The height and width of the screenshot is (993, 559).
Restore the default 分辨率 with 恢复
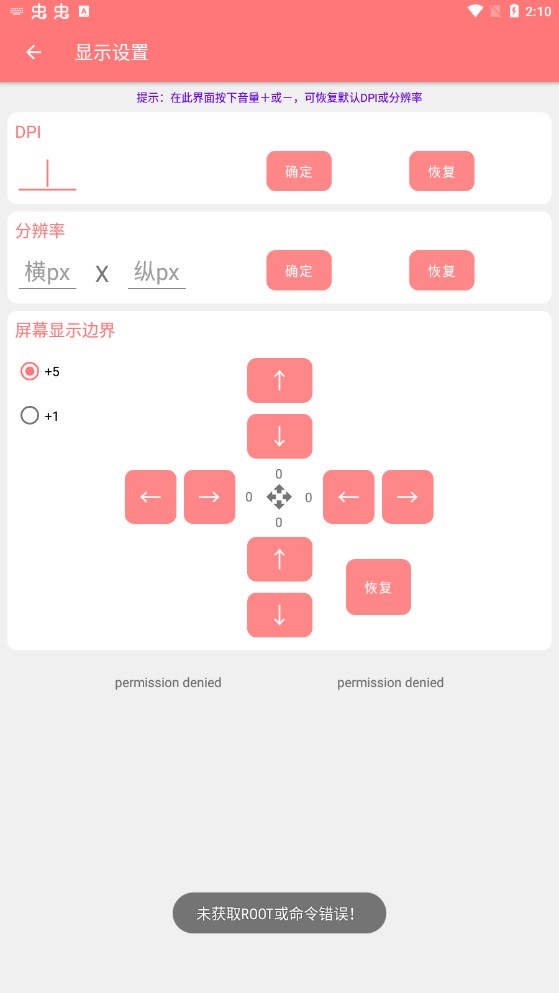(x=442, y=270)
